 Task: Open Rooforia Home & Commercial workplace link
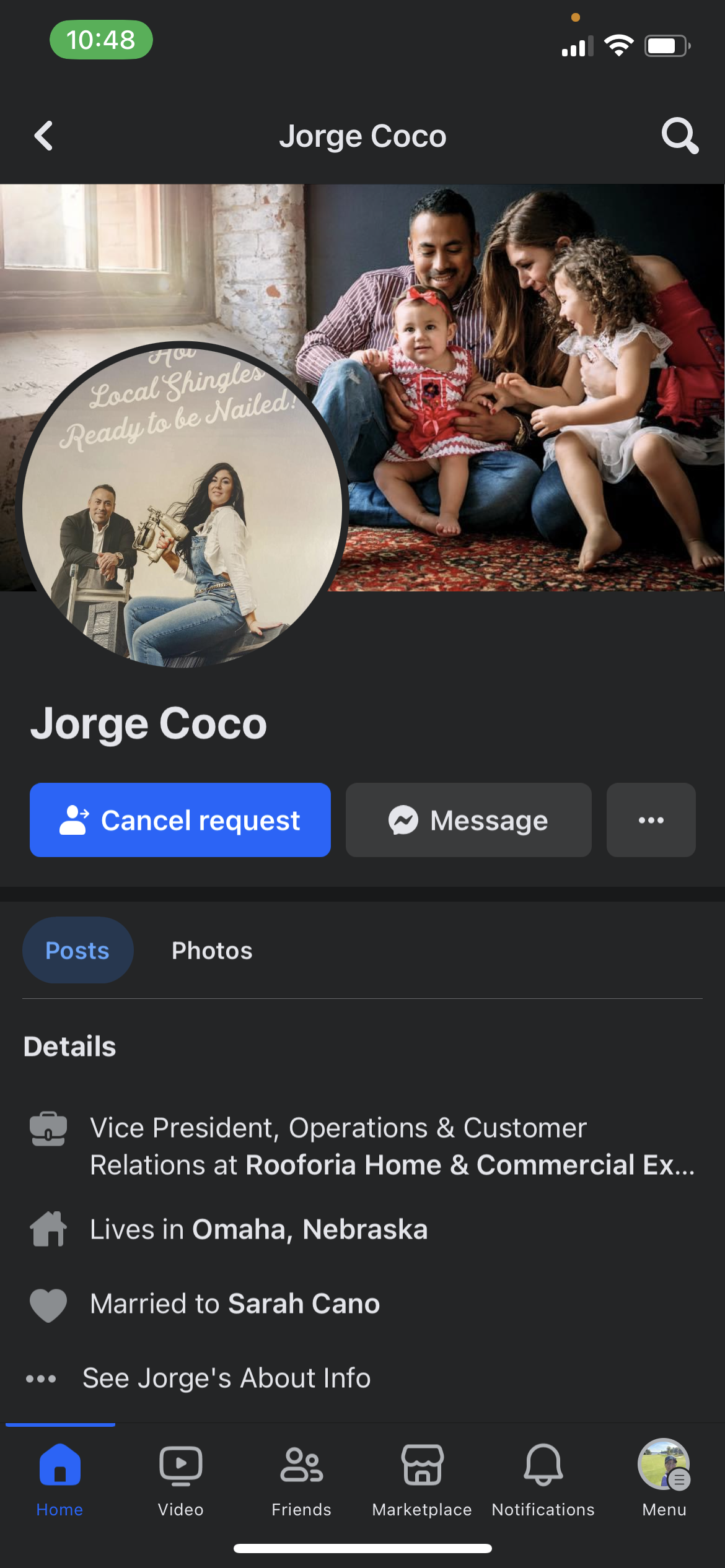470,1165
